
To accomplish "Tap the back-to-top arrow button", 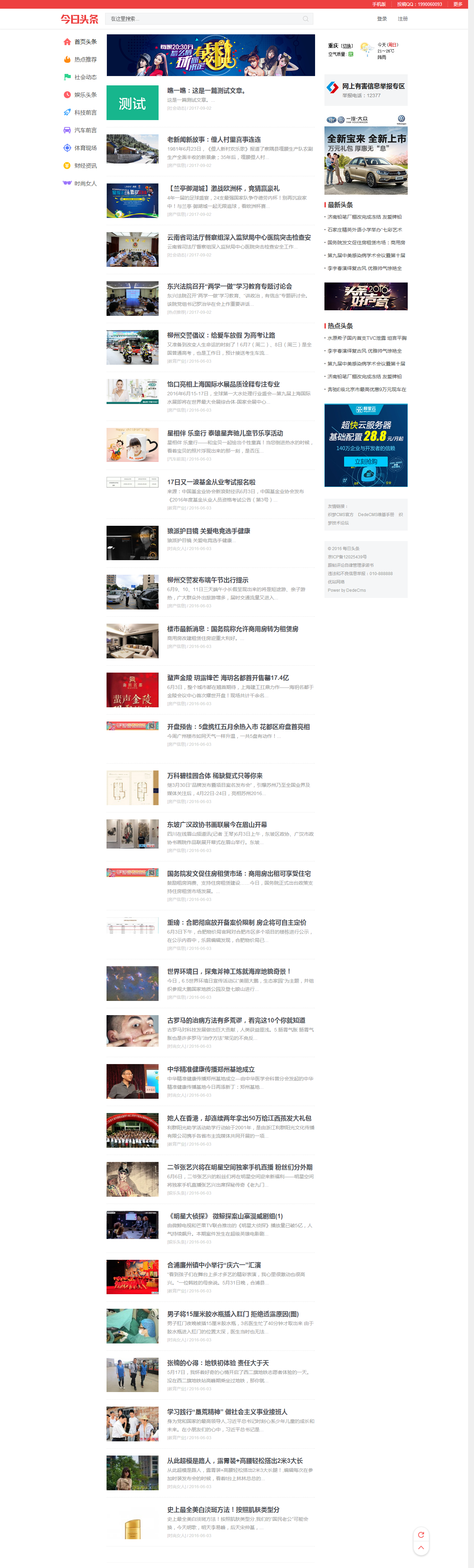I will tap(421, 1547).
